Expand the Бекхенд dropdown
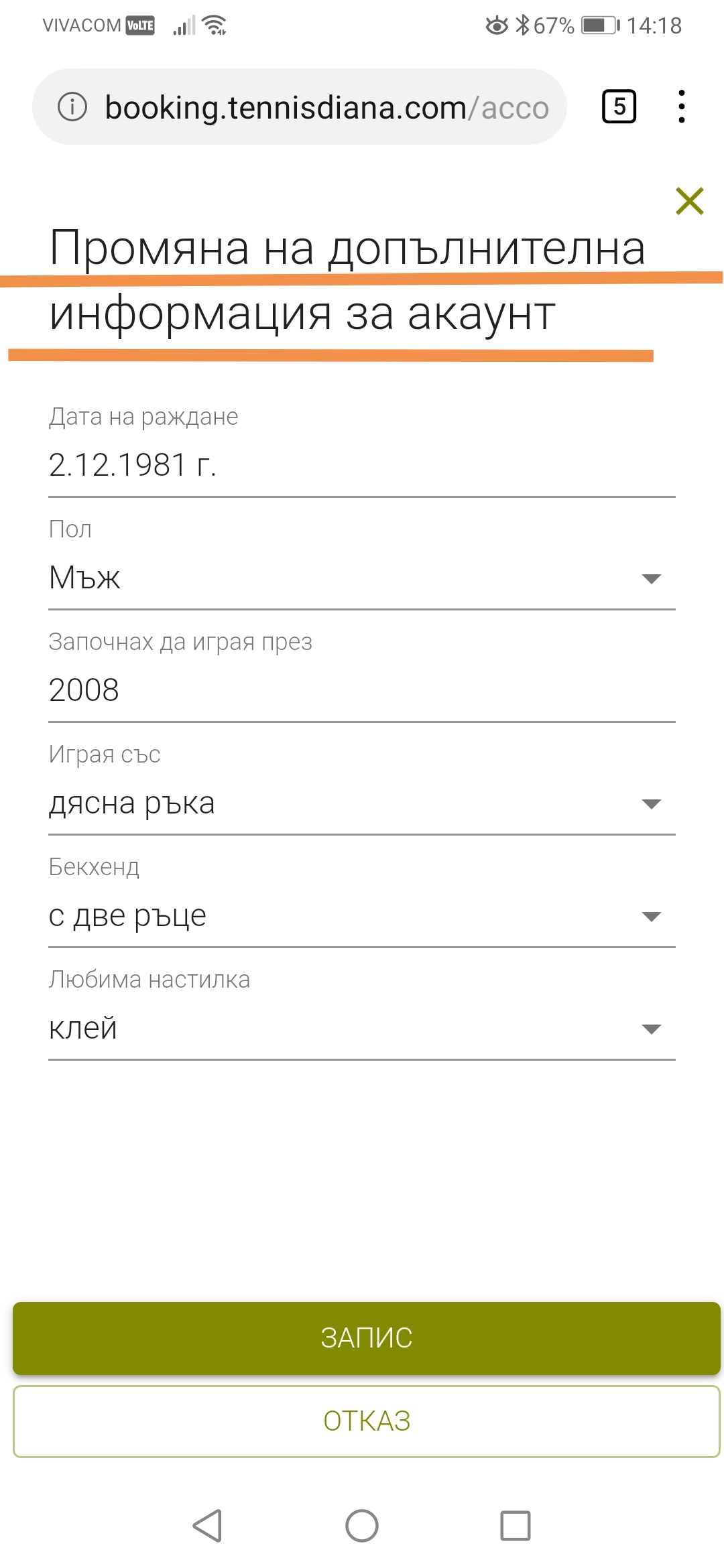This screenshot has height=1568, width=724. click(x=362, y=915)
